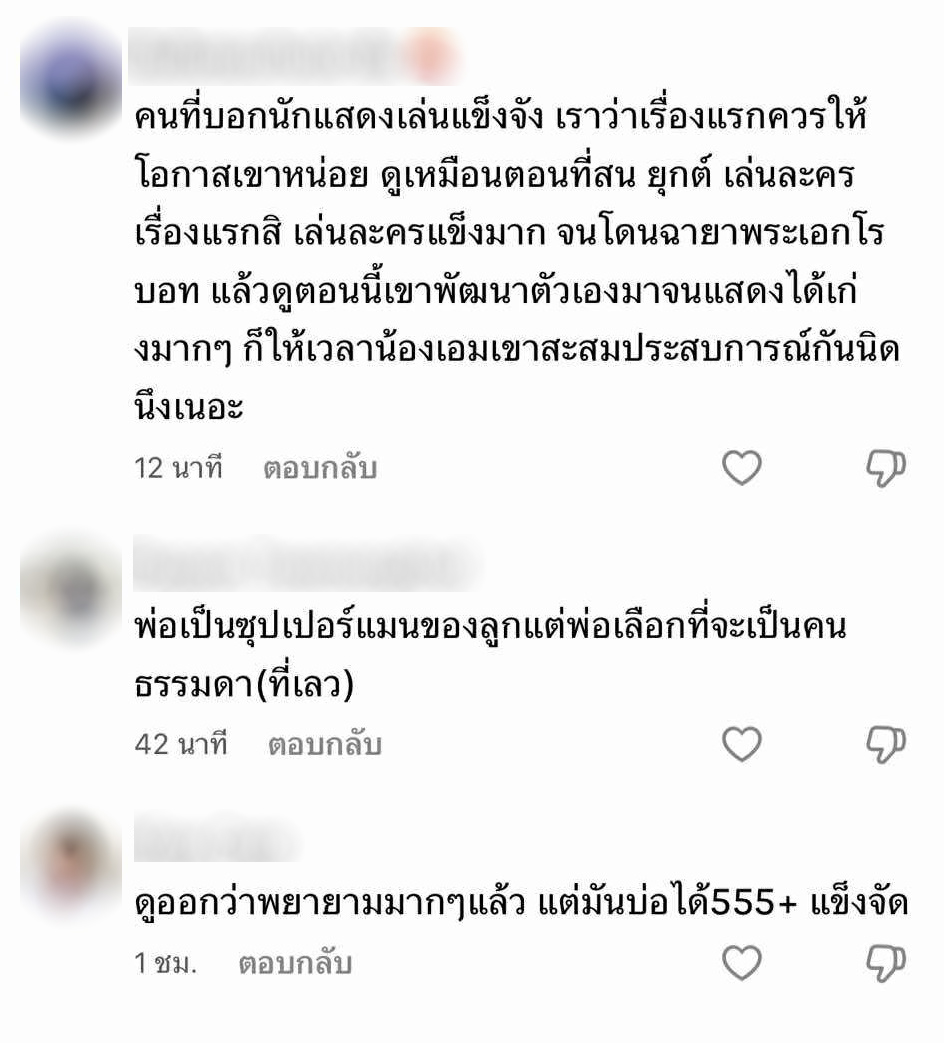Open the avatar of the 1 ชม. commenter
The image size is (944, 1043).
pos(68,862)
